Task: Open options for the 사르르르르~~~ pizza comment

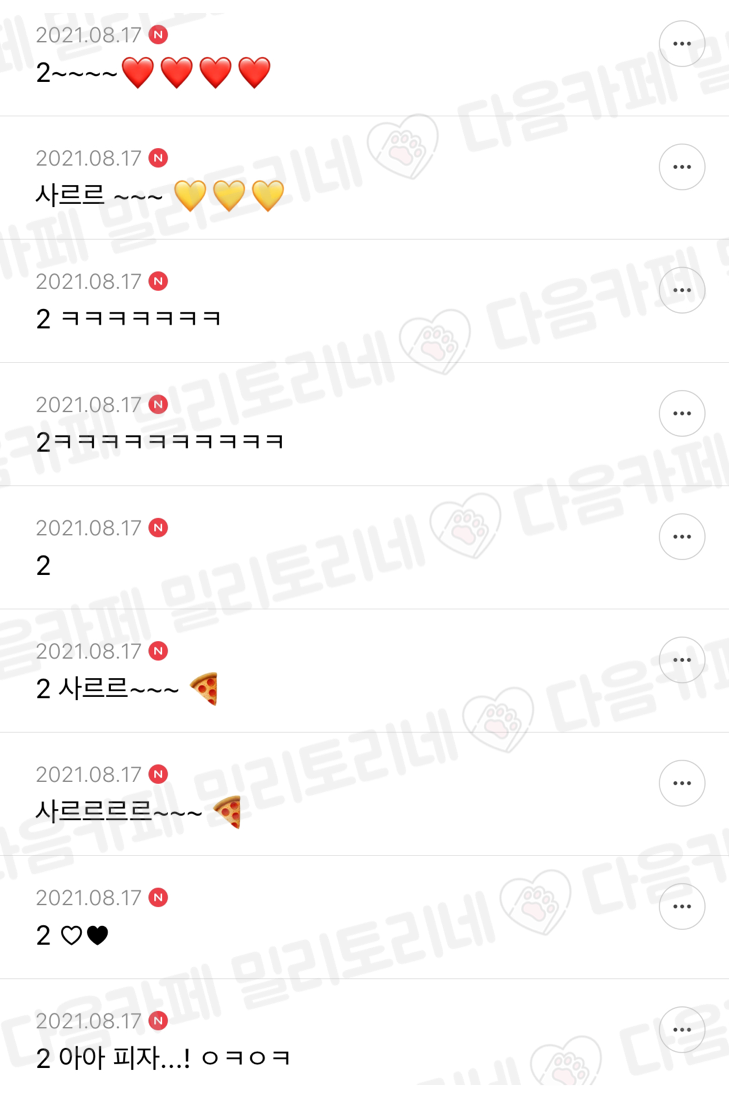Action: pyautogui.click(x=682, y=783)
